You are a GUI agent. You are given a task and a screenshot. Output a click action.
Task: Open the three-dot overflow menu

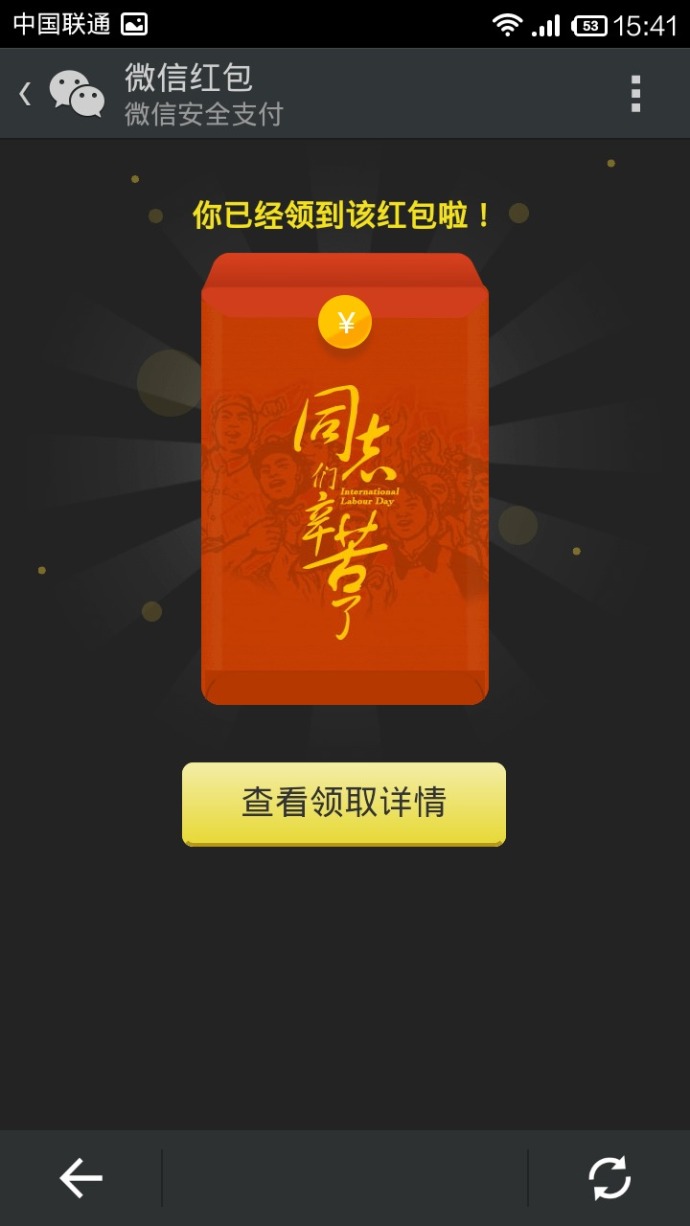tap(635, 94)
